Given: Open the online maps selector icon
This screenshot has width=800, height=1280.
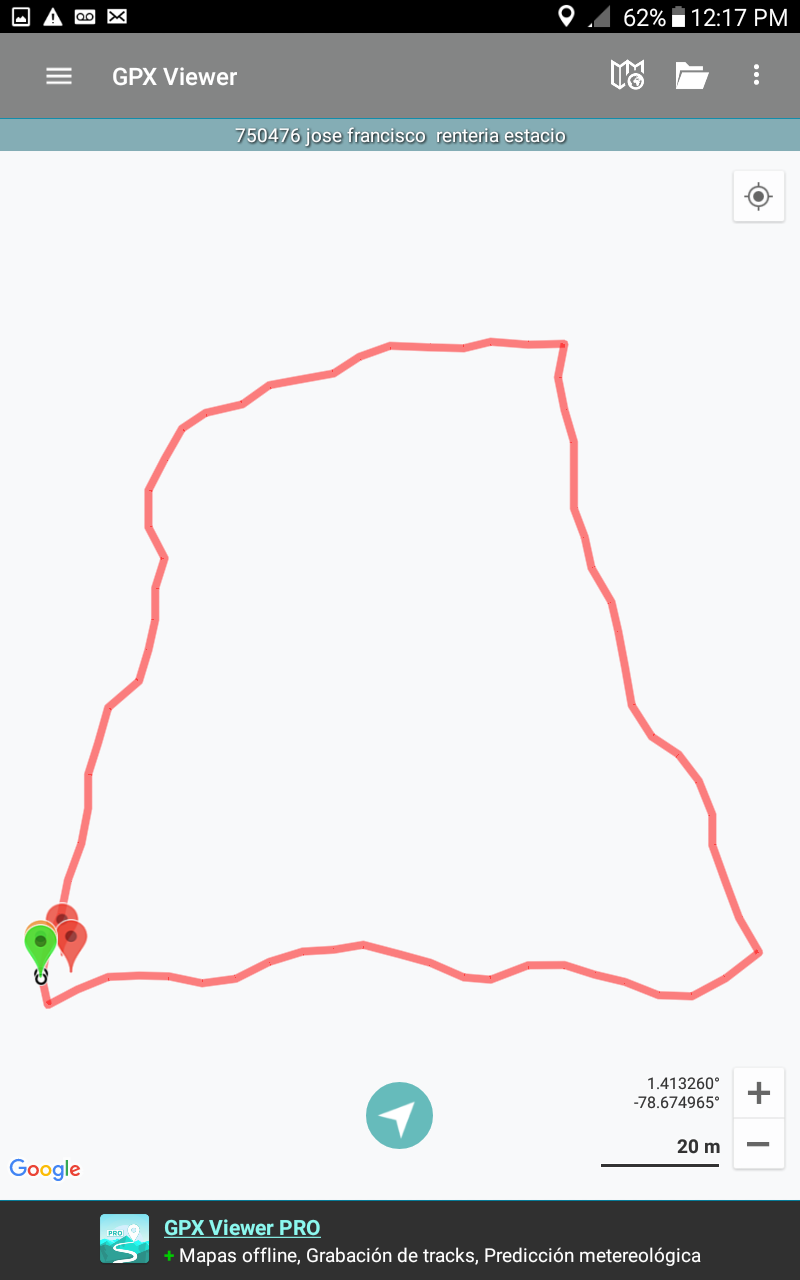Looking at the screenshot, I should click(627, 76).
